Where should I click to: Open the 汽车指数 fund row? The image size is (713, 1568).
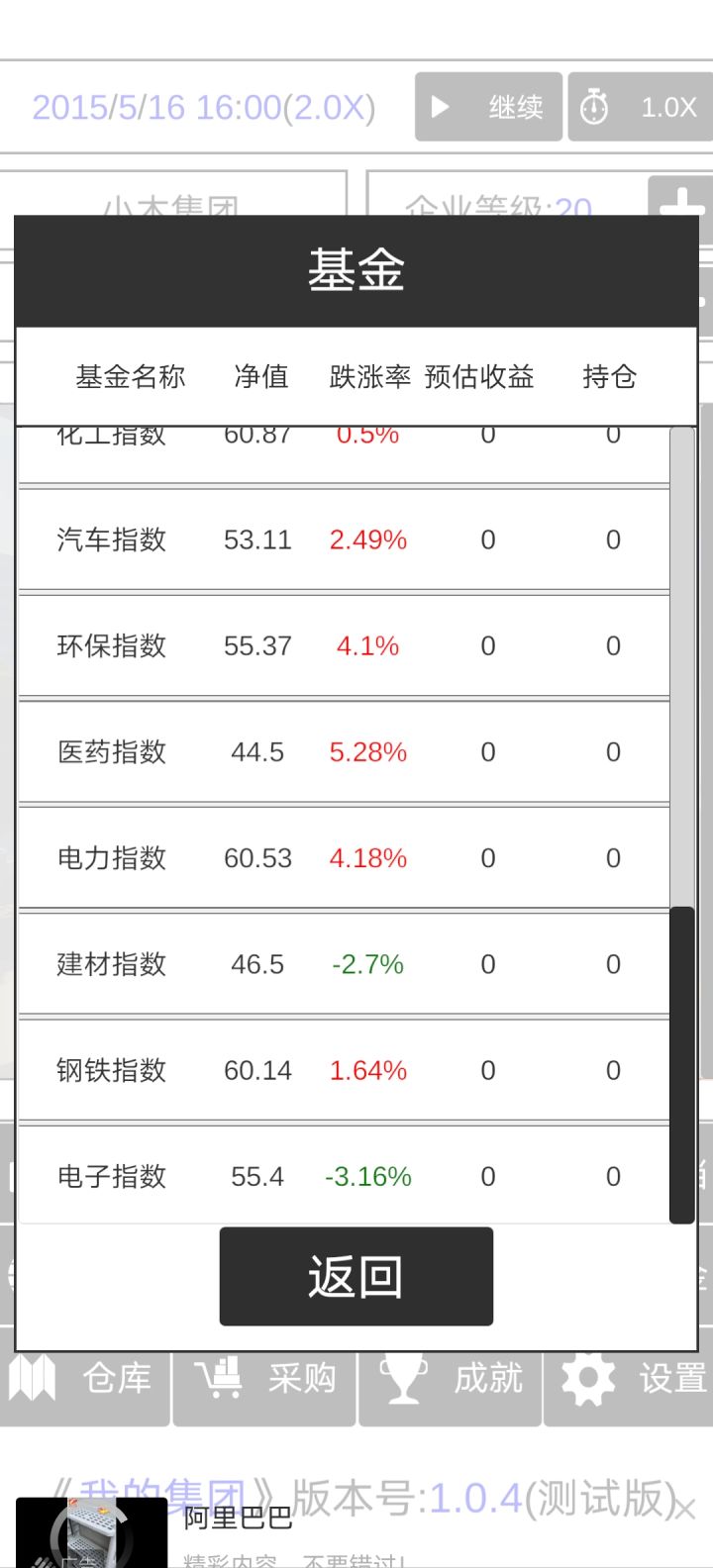(x=344, y=540)
